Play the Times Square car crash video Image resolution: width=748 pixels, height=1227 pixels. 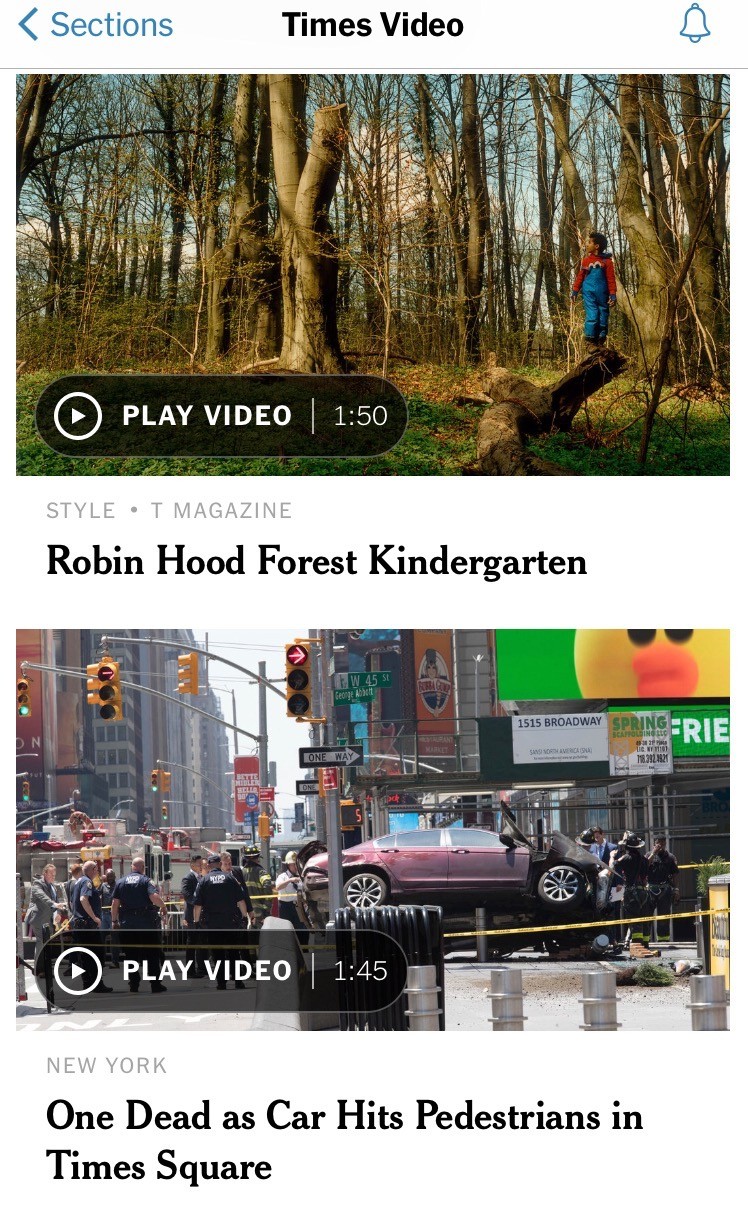pos(220,971)
